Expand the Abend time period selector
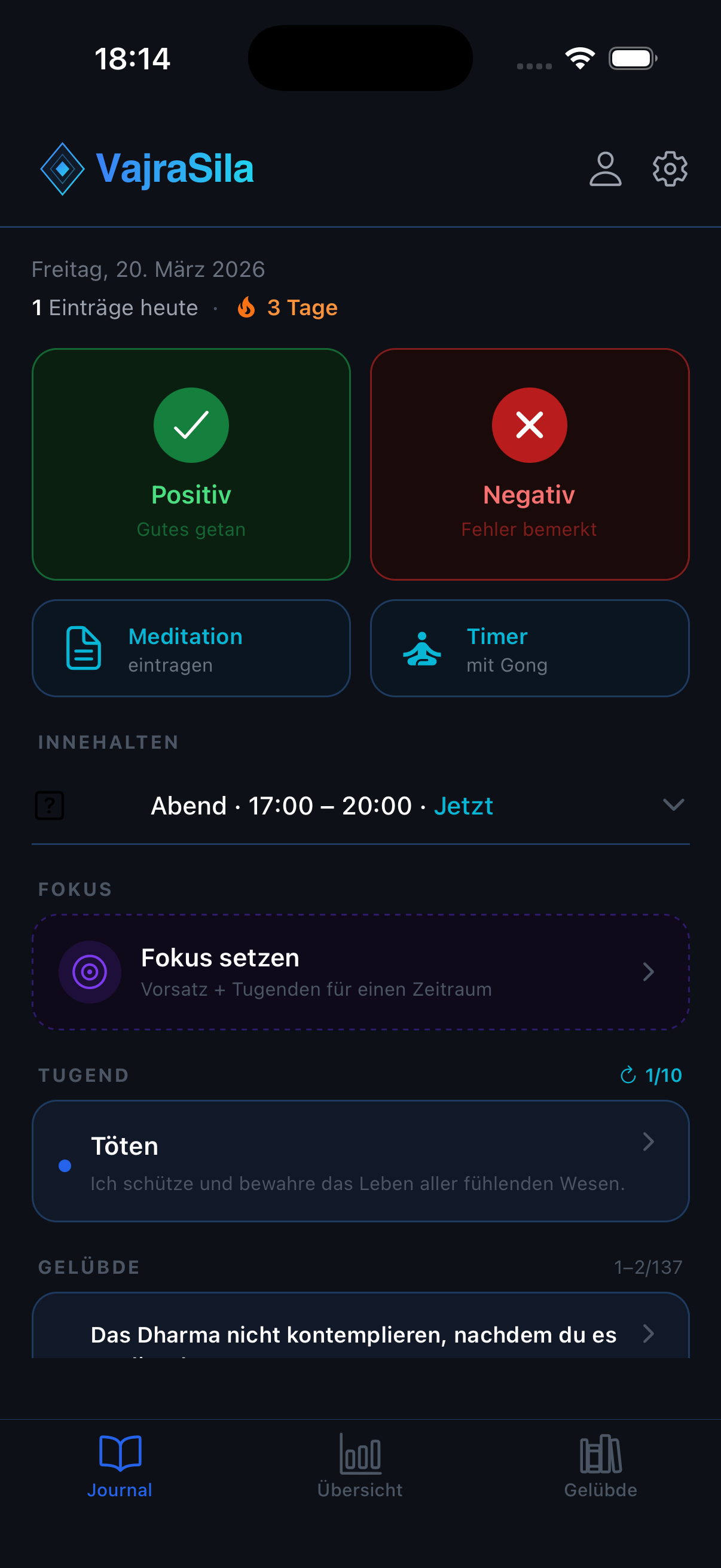Viewport: 721px width, 1568px height. [x=674, y=806]
